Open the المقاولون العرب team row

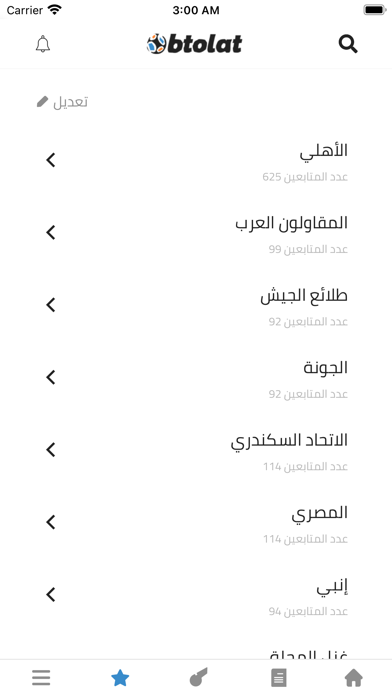click(x=196, y=233)
